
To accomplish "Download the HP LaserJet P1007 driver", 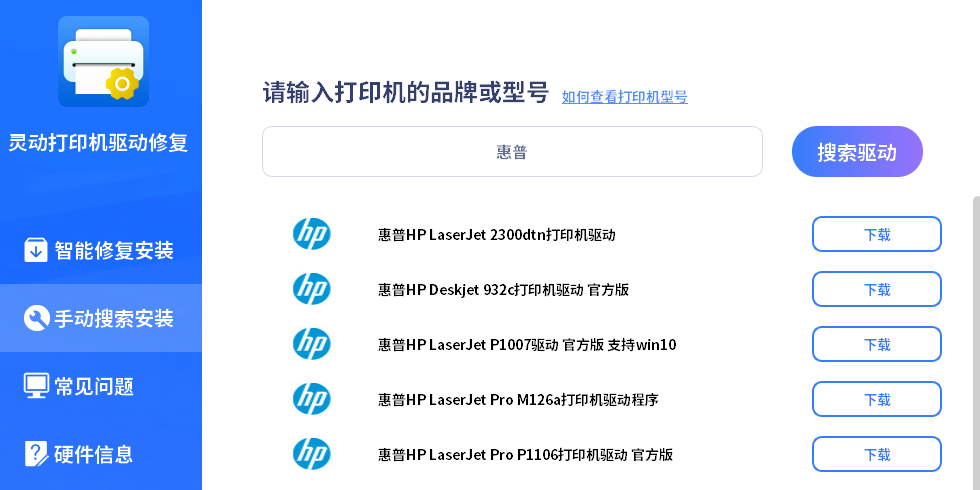I will pos(876,344).
